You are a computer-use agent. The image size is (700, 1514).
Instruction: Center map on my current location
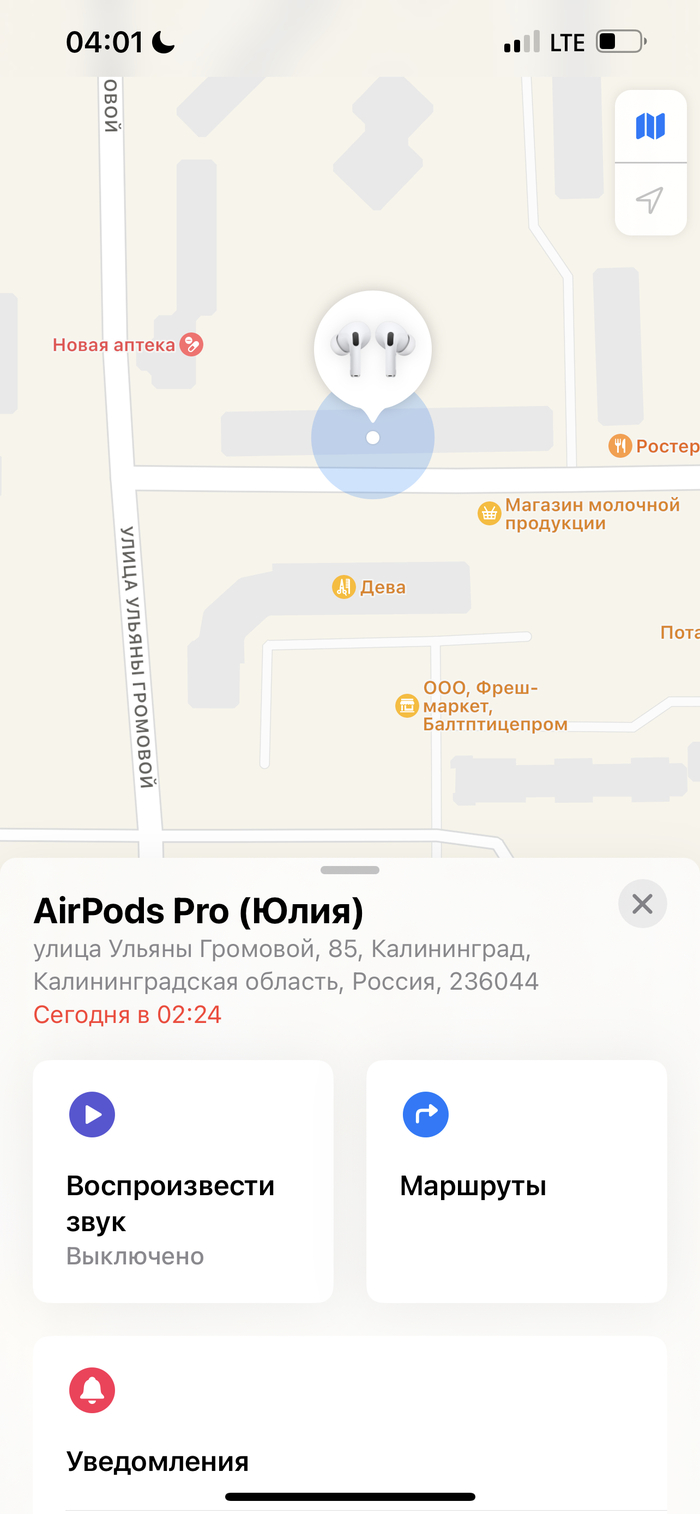pos(650,200)
